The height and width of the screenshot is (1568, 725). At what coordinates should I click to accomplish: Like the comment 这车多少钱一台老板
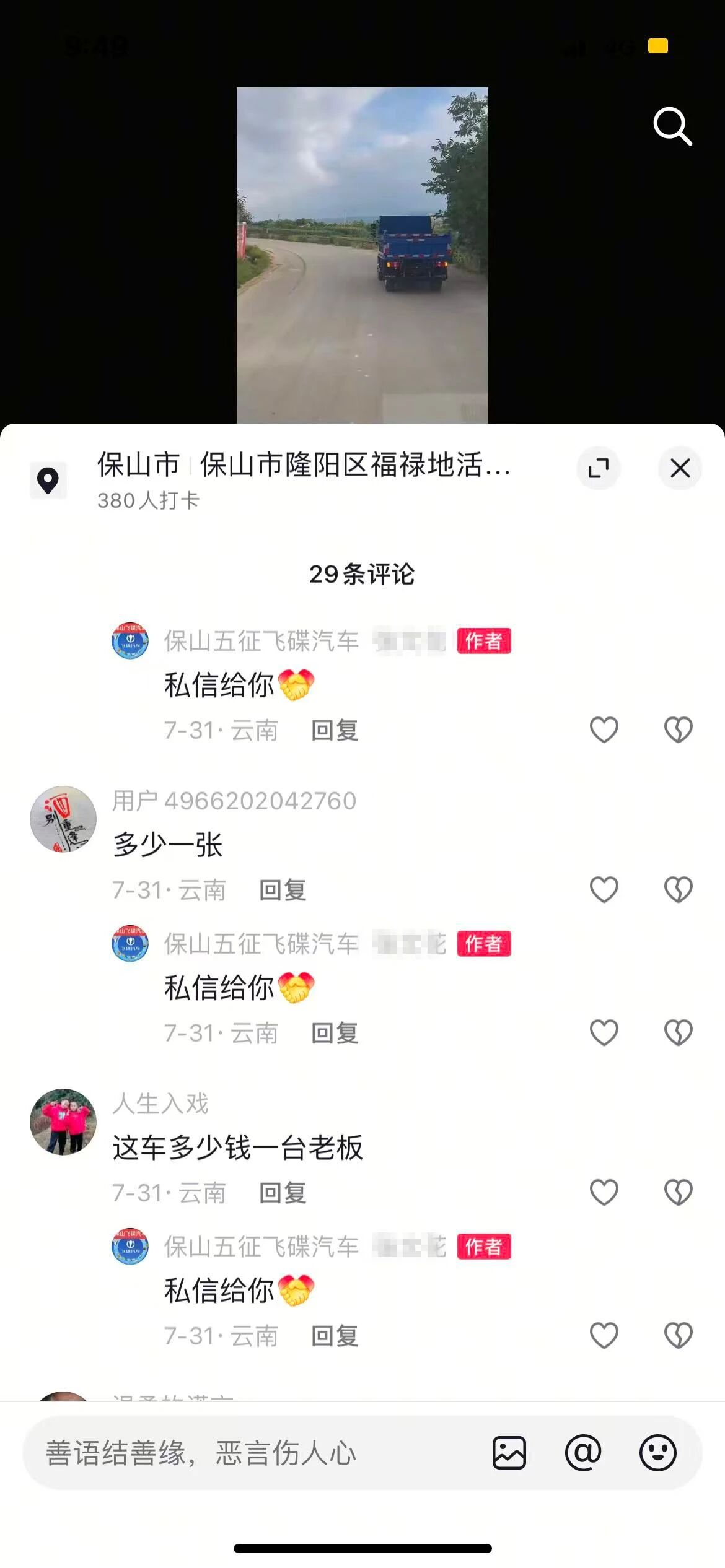point(604,1193)
